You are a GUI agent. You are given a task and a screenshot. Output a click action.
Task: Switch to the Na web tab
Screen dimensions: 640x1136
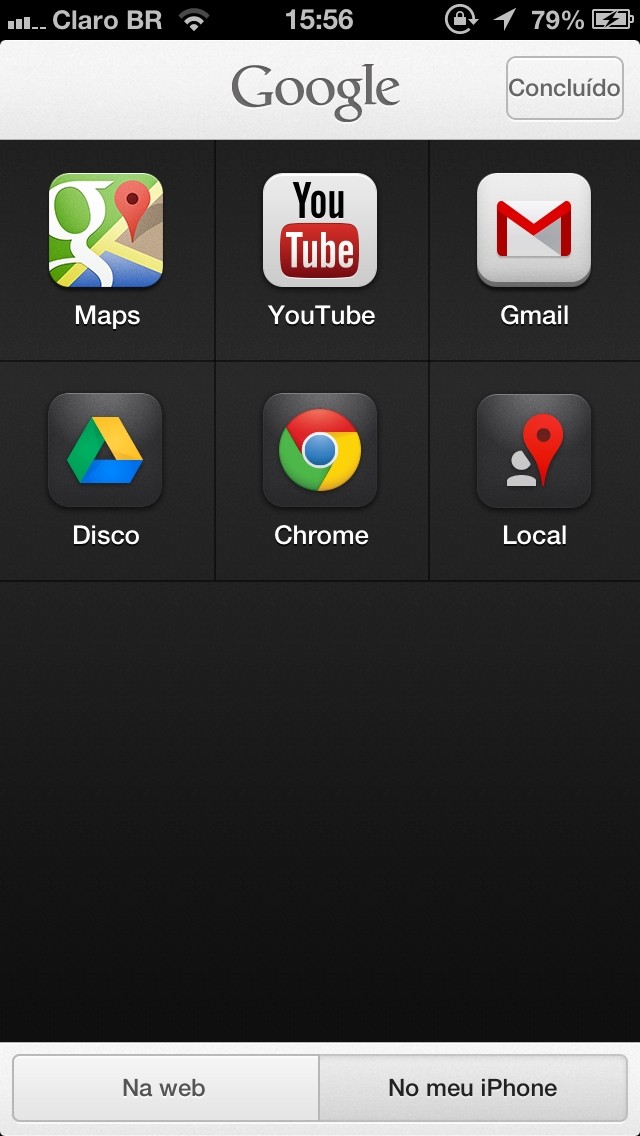(165, 1087)
